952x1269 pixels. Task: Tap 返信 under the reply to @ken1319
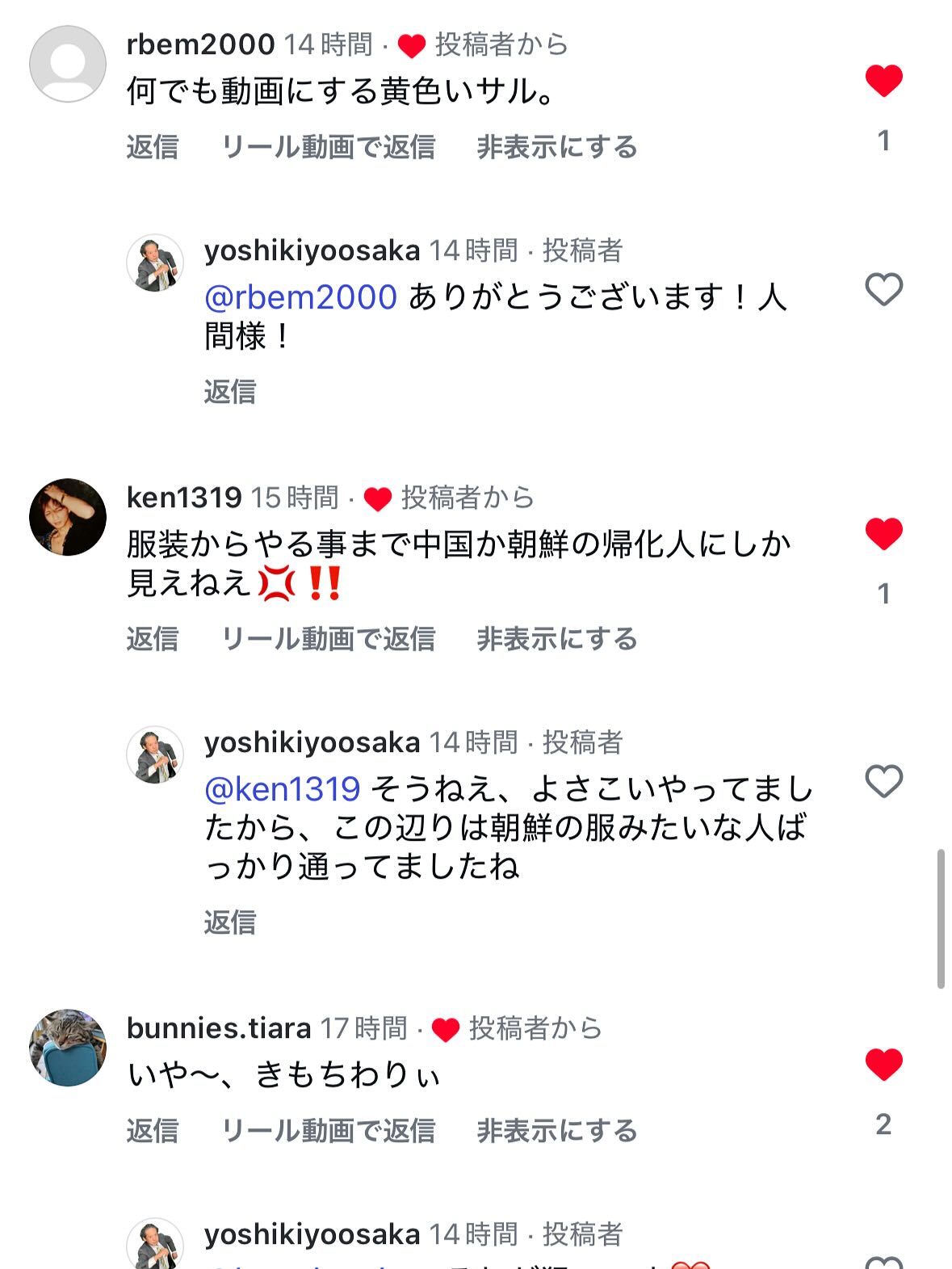click(x=230, y=922)
